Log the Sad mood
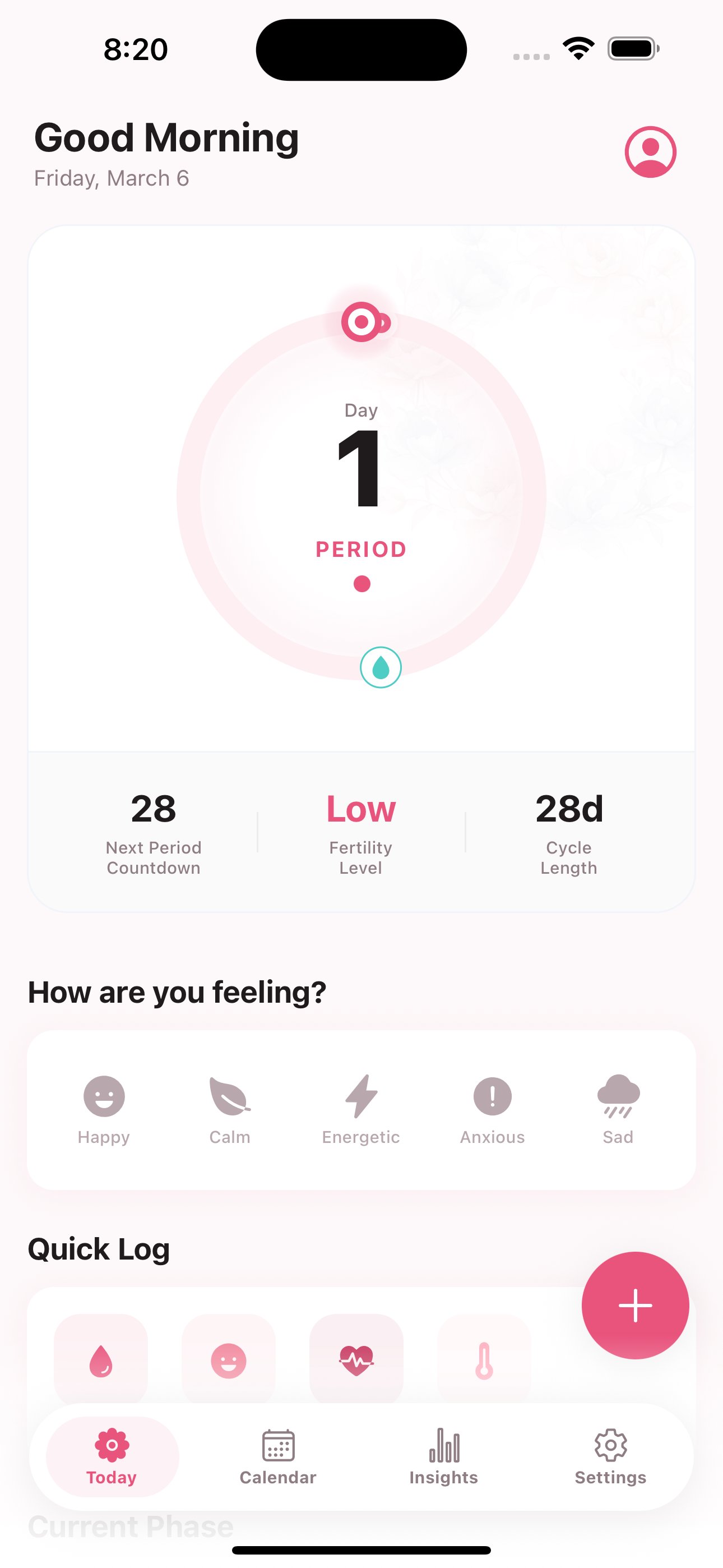 (618, 1110)
